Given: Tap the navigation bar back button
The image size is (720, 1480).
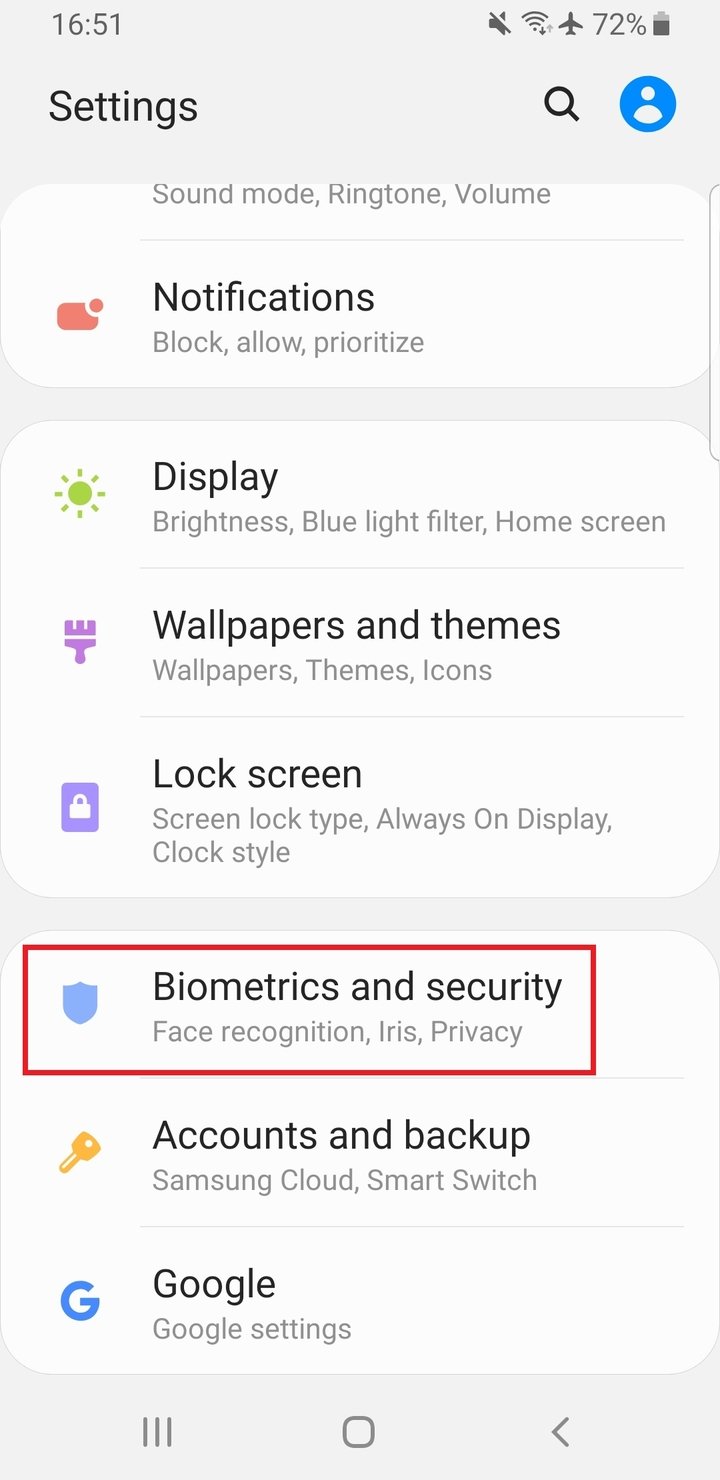Looking at the screenshot, I should [560, 1432].
